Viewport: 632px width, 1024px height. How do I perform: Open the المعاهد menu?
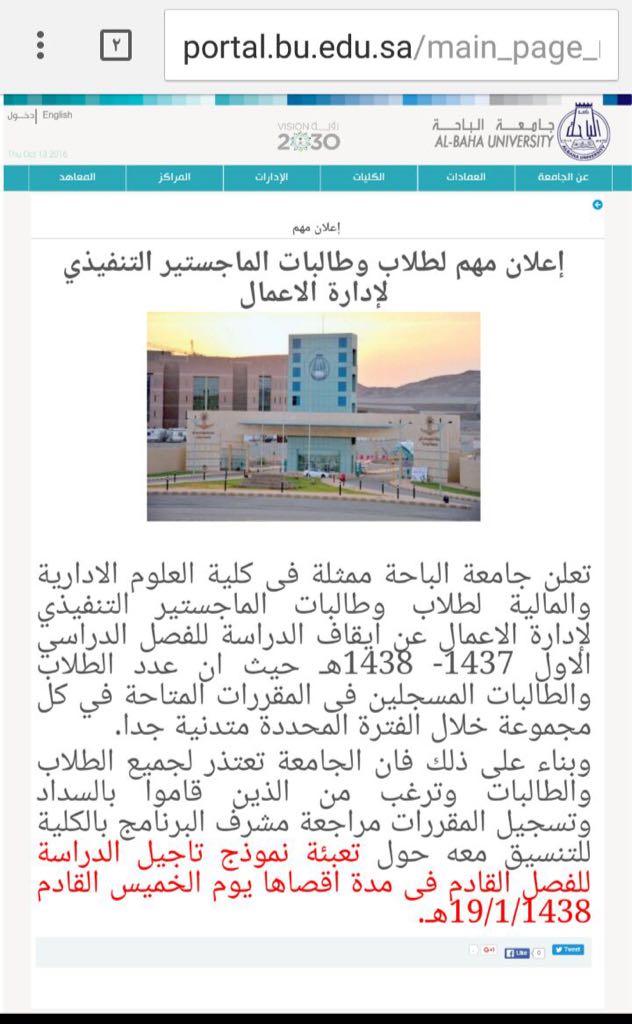coord(77,177)
